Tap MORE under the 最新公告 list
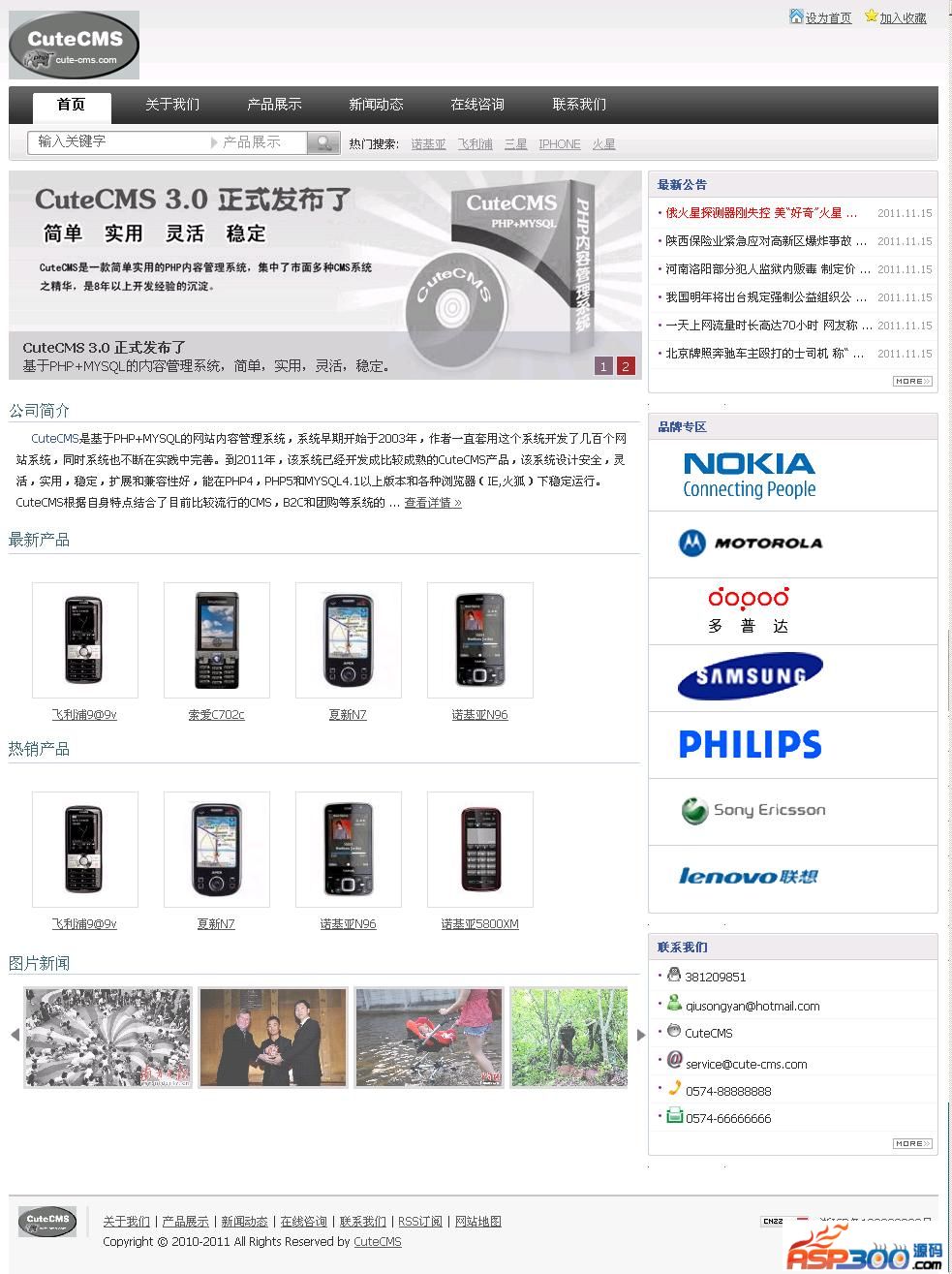 pos(912,382)
